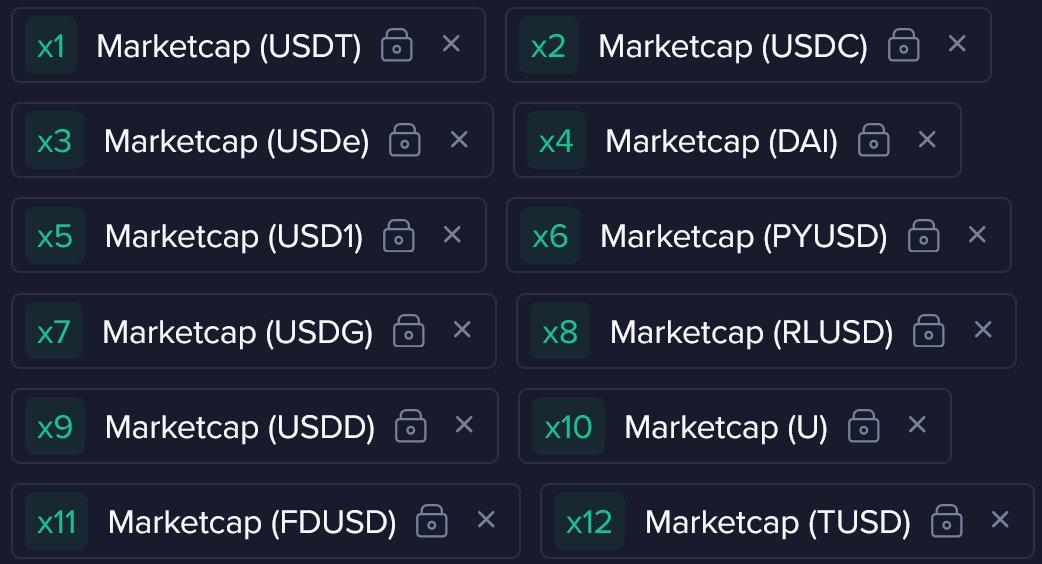Remove the Marketcap (USDT) variable

(451, 43)
